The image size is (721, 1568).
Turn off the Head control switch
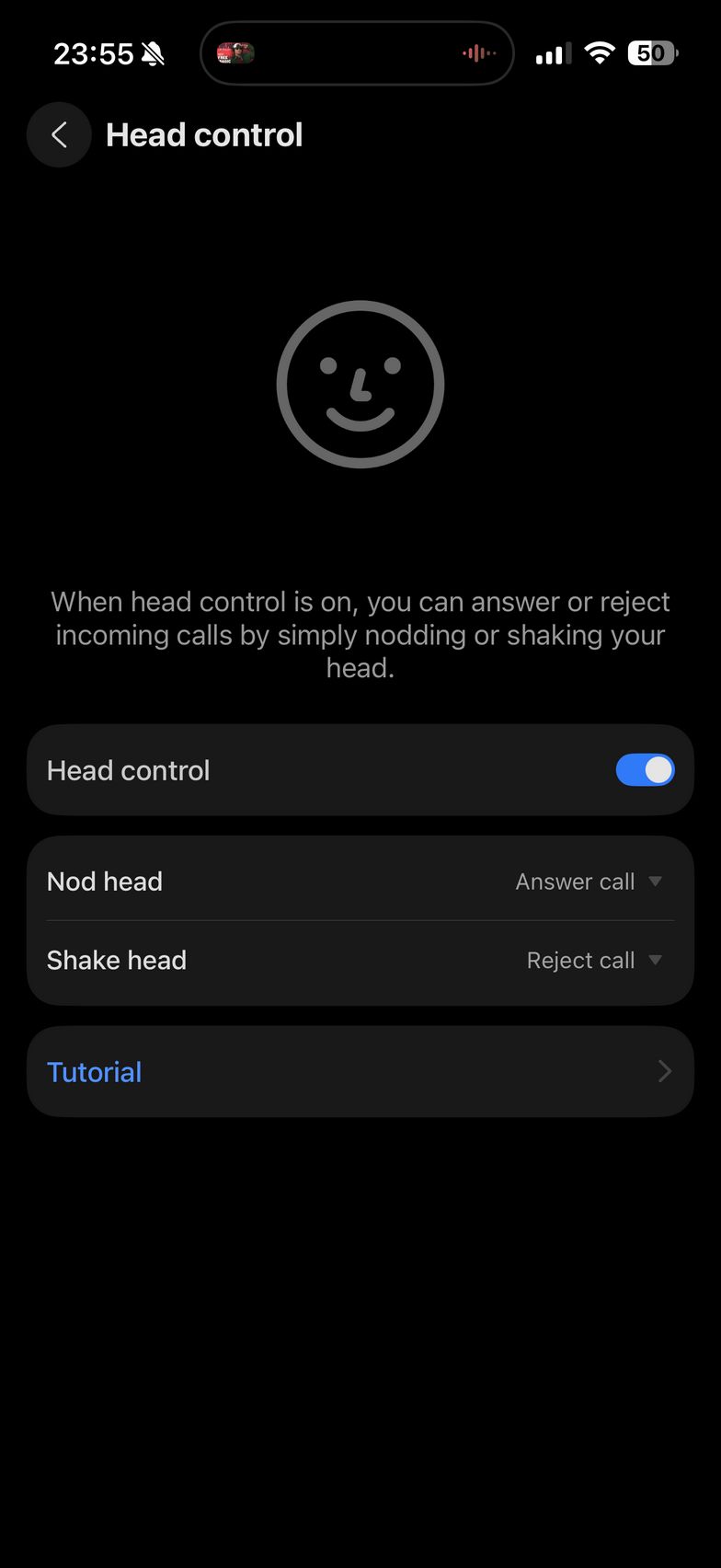pos(645,770)
